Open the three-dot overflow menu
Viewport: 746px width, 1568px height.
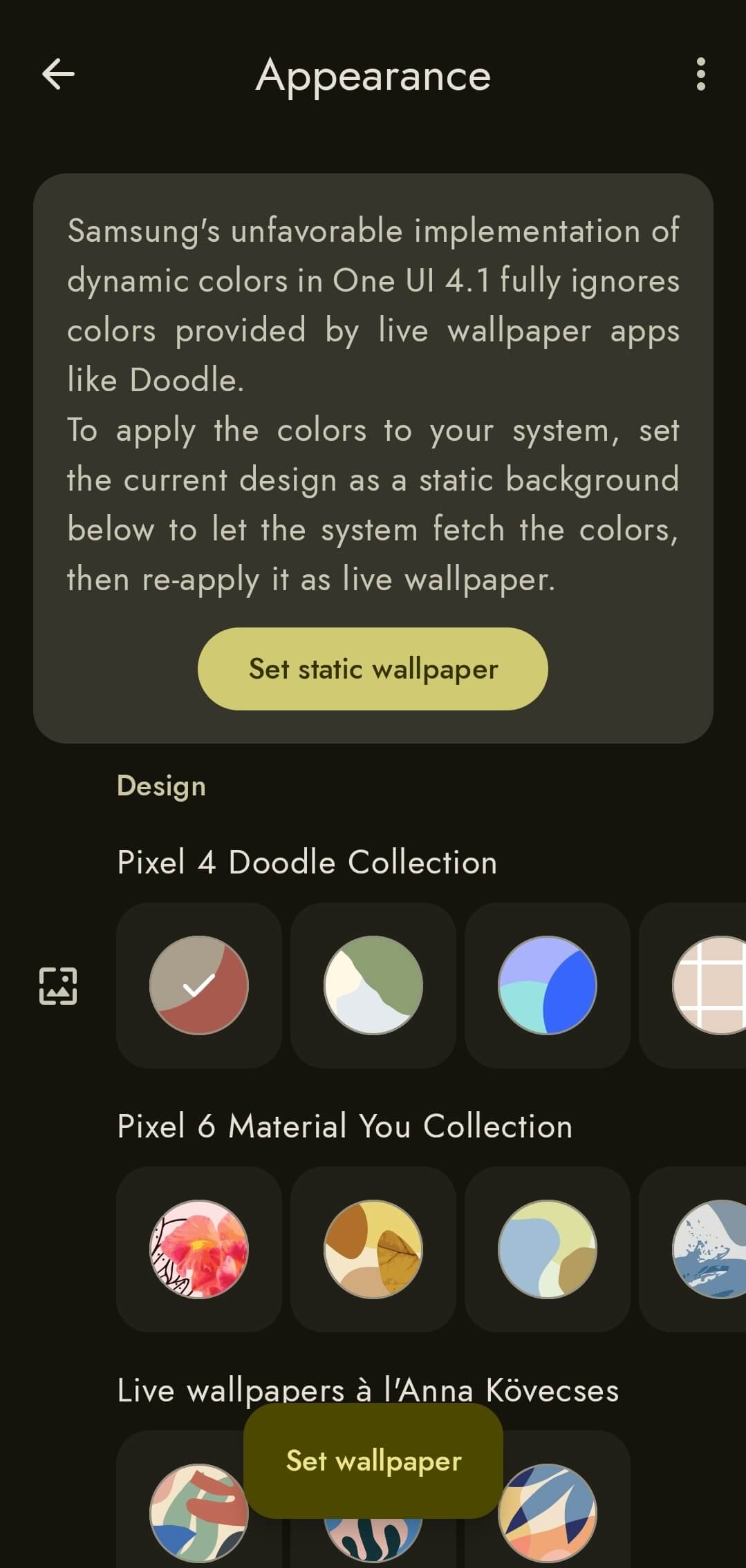700,74
